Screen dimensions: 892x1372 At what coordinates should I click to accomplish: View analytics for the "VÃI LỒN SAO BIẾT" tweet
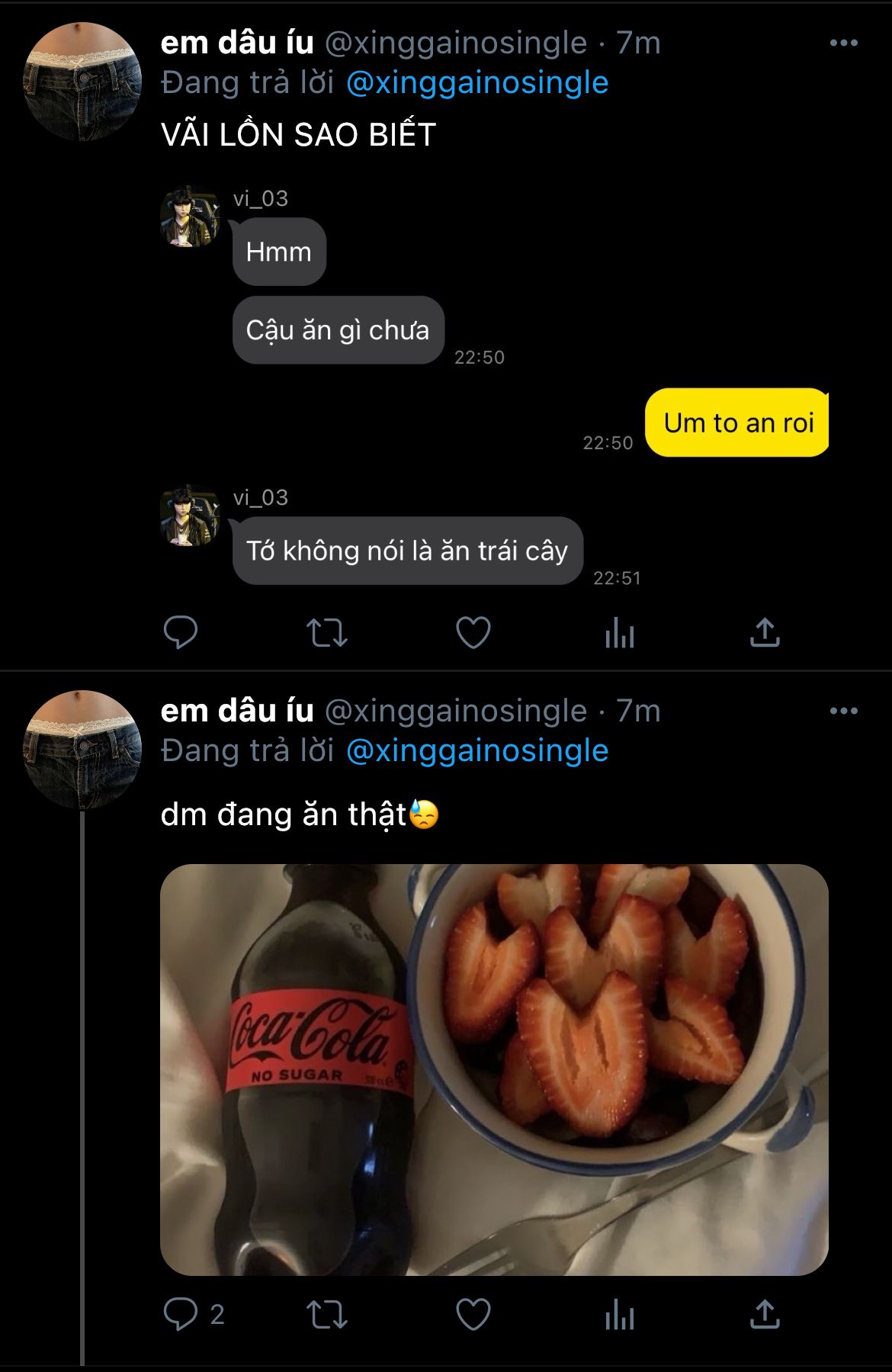(x=619, y=633)
